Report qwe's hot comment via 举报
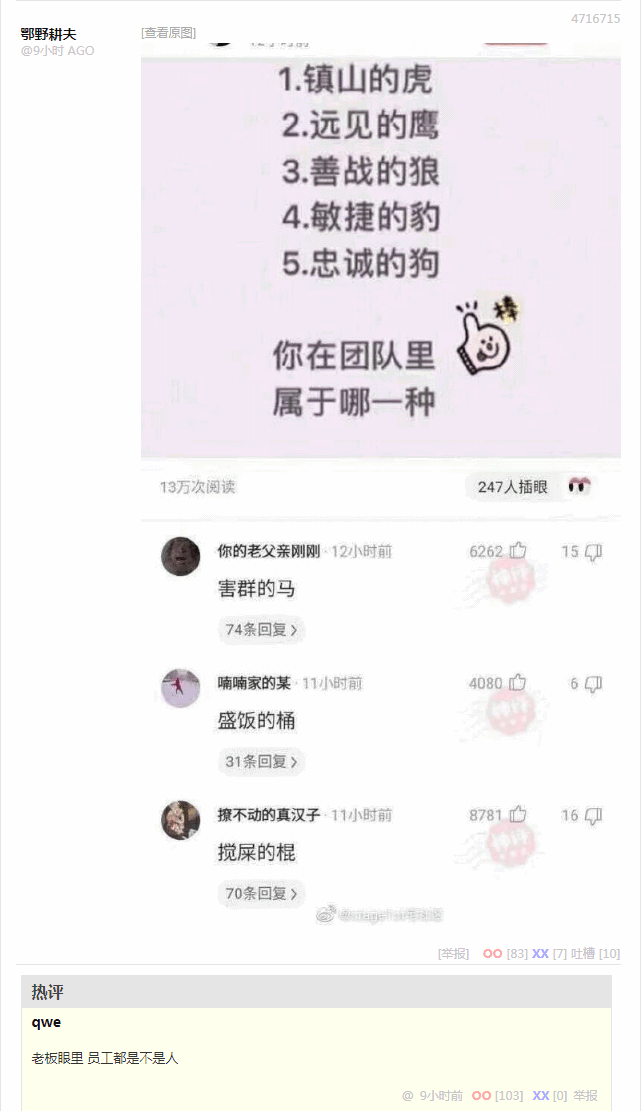Viewport: 641px width, 1111px height. pyautogui.click(x=585, y=1096)
